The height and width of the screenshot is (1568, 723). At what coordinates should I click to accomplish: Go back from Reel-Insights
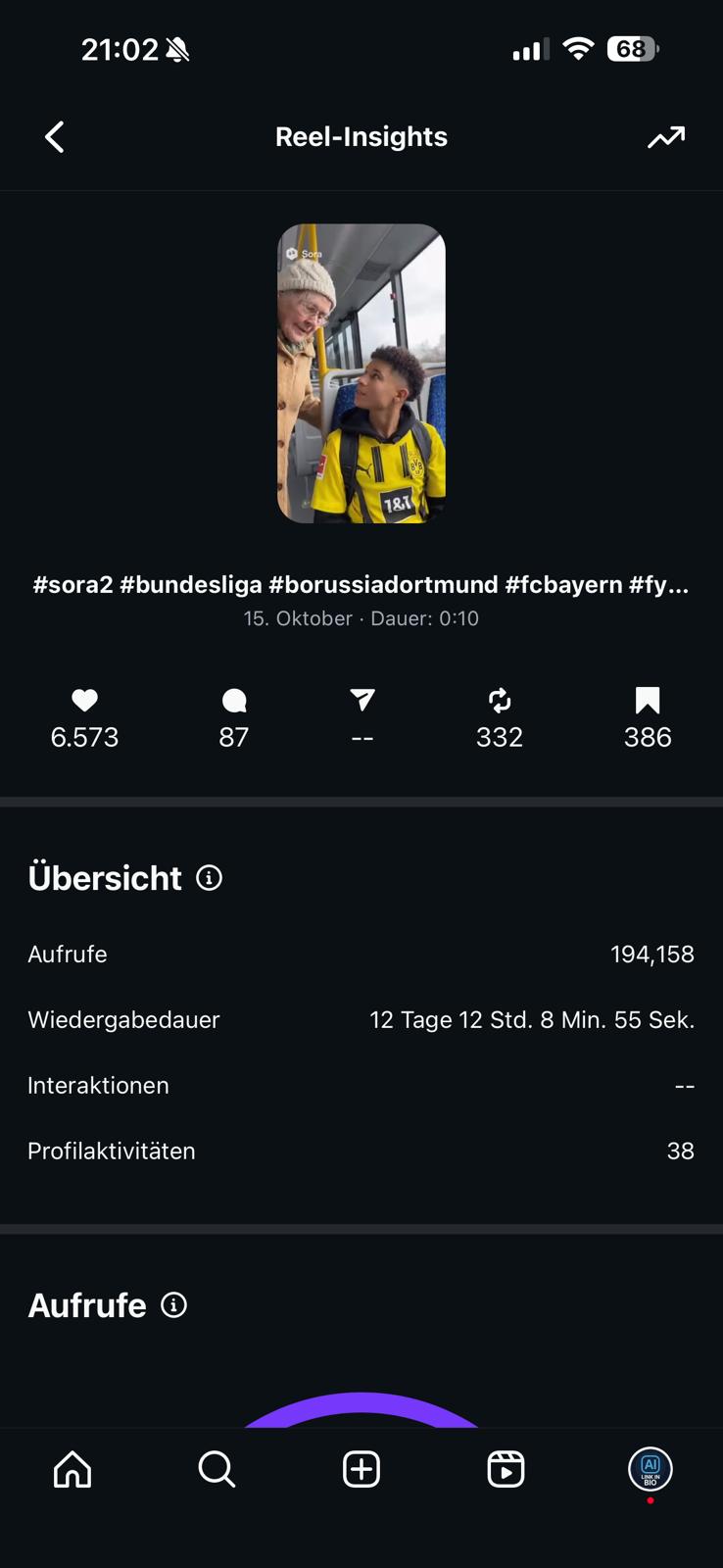click(55, 137)
